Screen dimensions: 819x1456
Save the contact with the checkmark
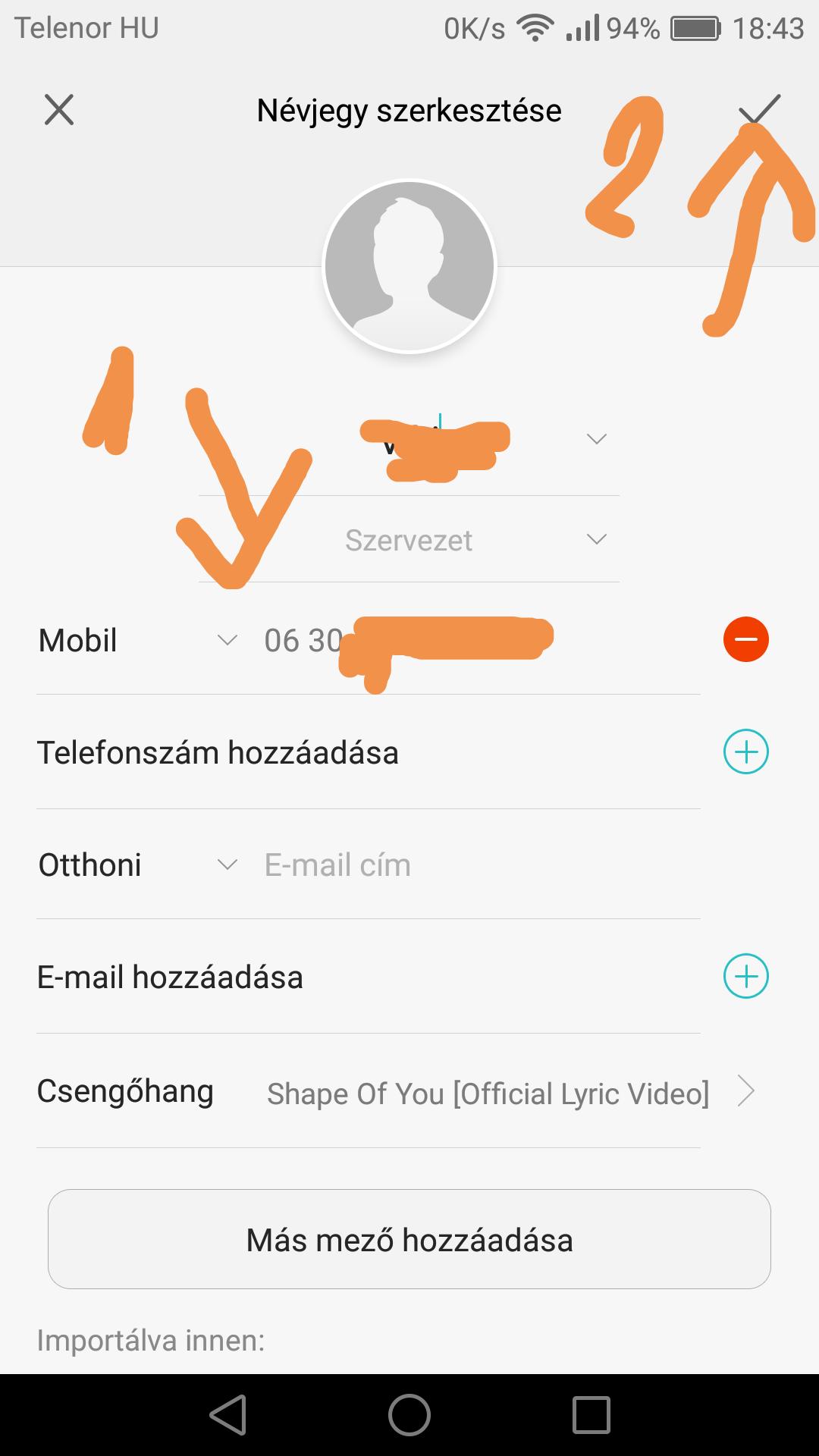pos(760,110)
